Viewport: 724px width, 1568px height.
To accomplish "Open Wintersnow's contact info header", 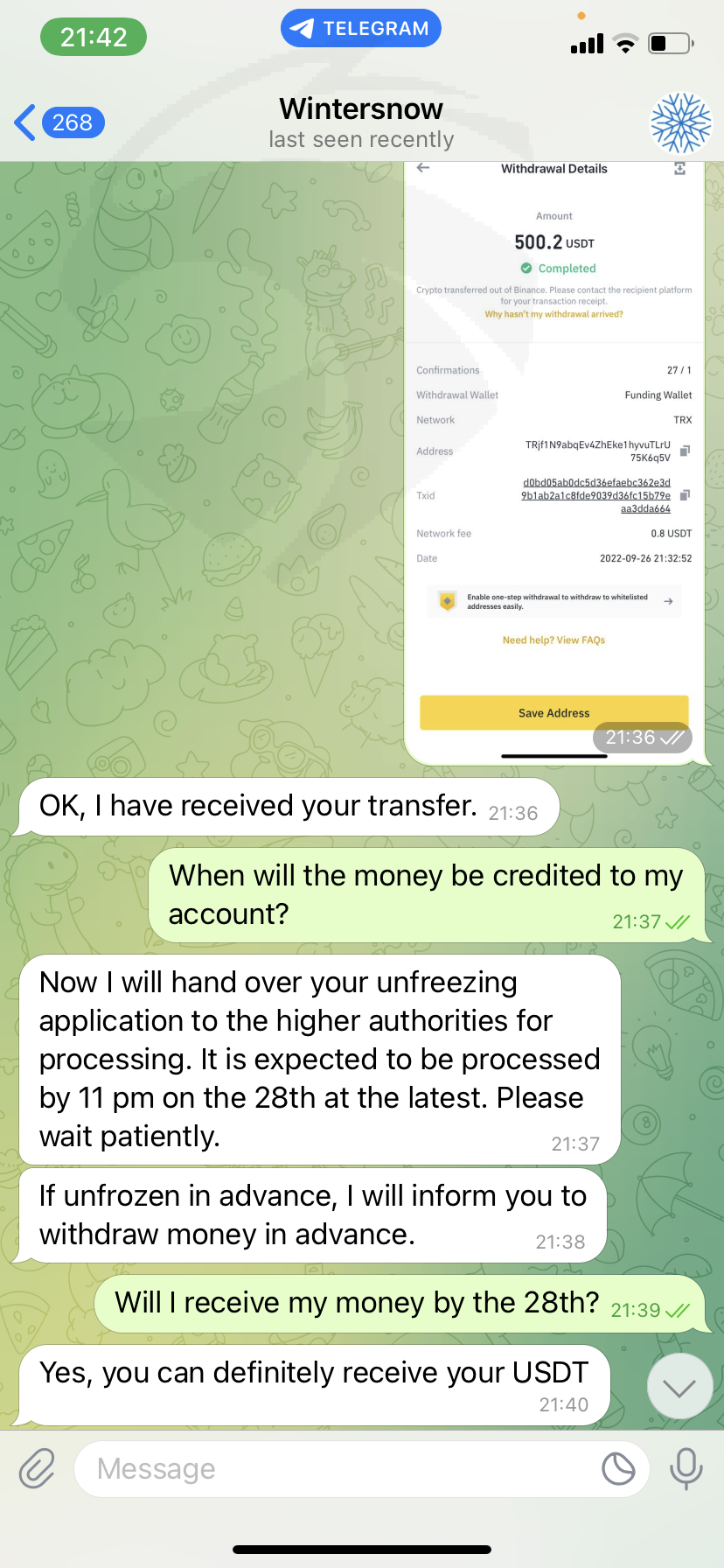I will coord(361,122).
